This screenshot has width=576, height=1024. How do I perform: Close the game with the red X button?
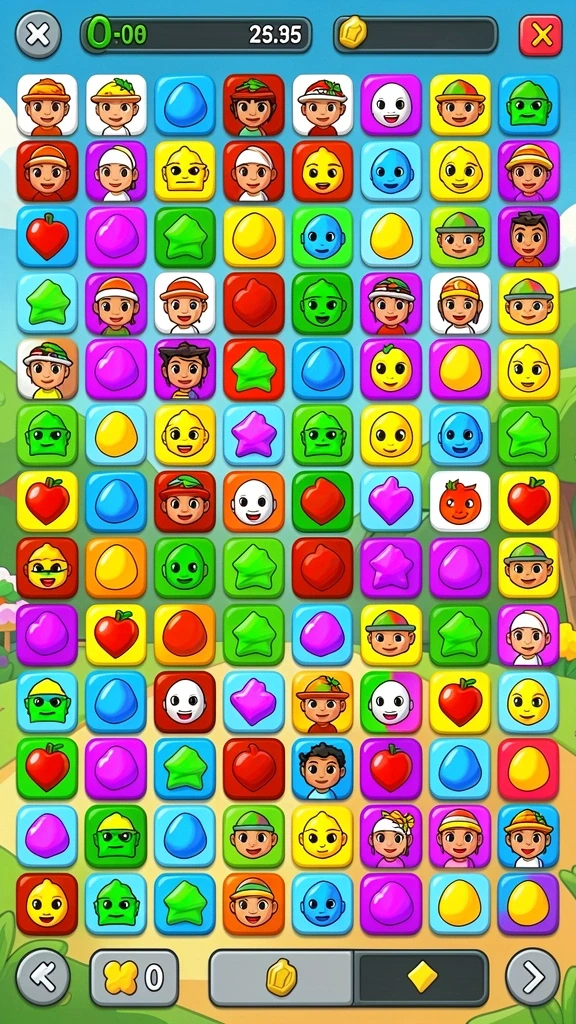point(540,35)
